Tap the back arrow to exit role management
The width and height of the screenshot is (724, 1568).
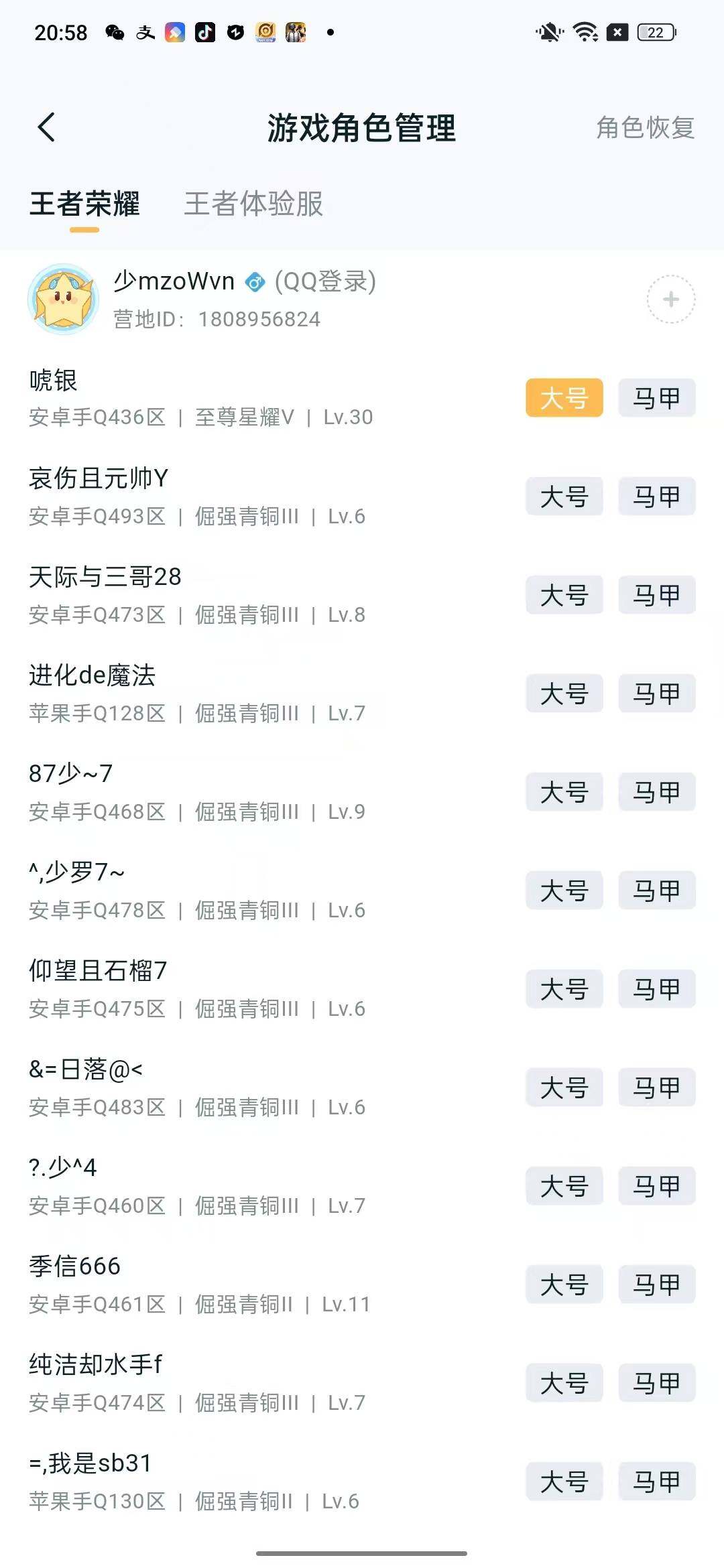tap(45, 127)
